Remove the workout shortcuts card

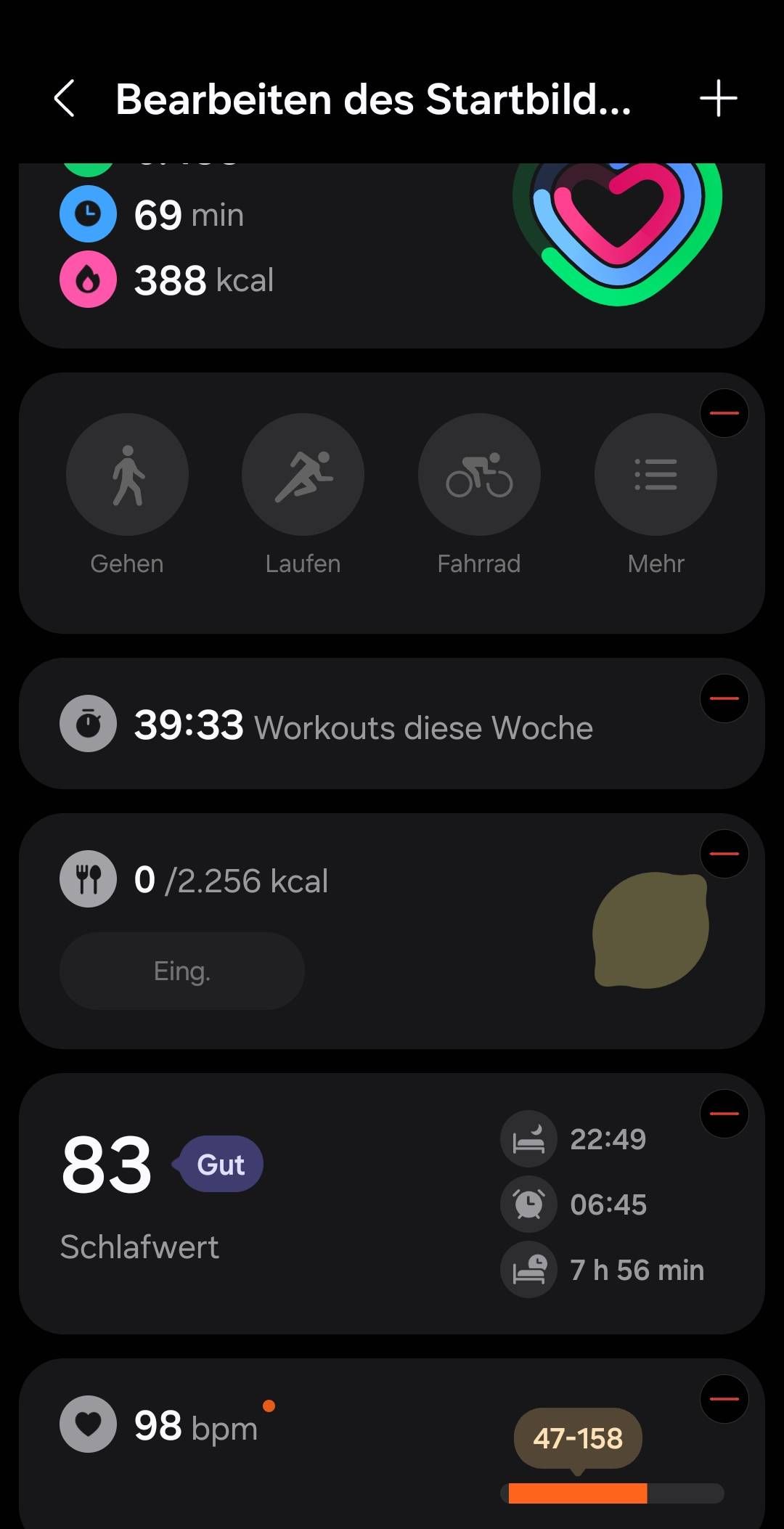coord(724,413)
